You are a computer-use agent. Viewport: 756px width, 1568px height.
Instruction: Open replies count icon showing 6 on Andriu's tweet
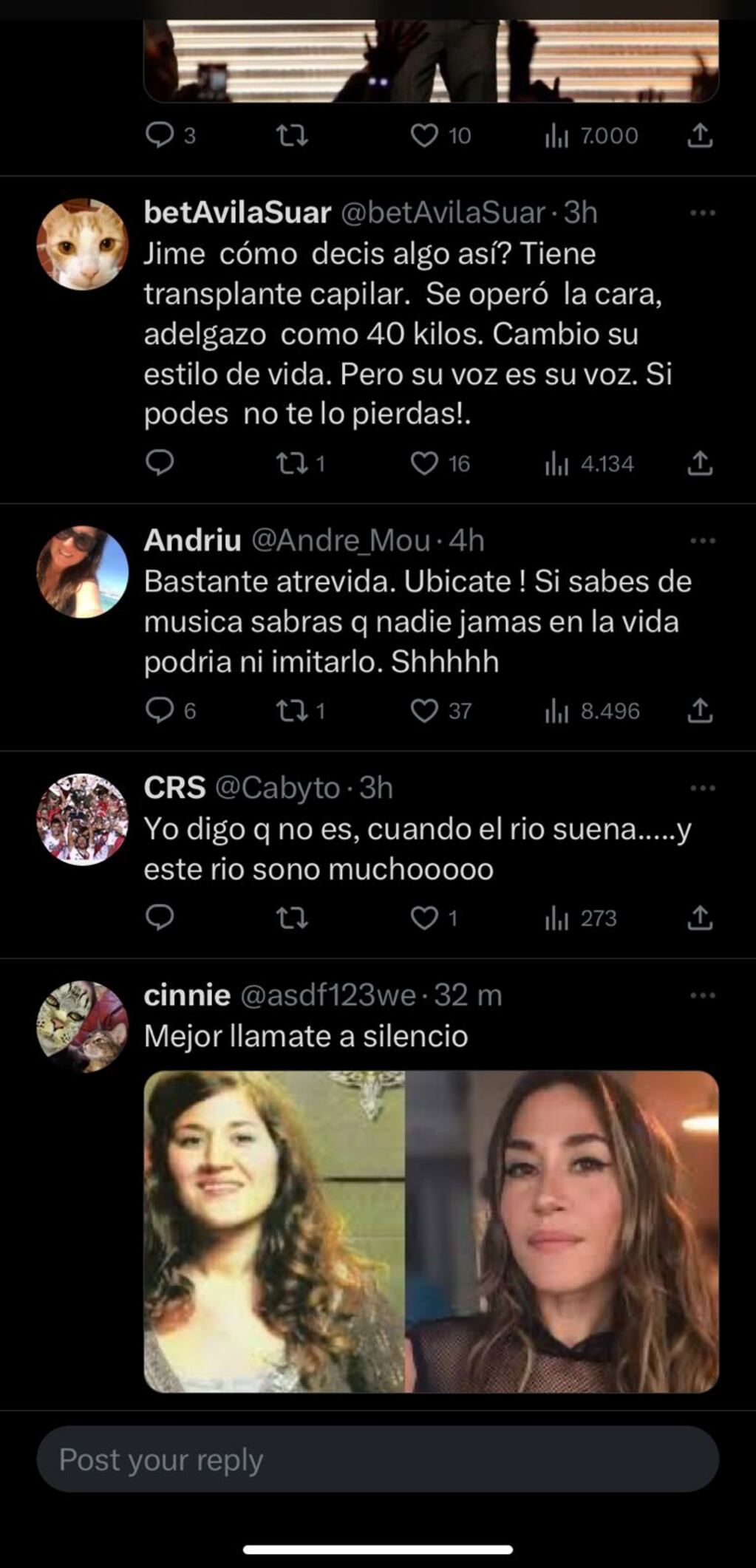[x=161, y=711]
